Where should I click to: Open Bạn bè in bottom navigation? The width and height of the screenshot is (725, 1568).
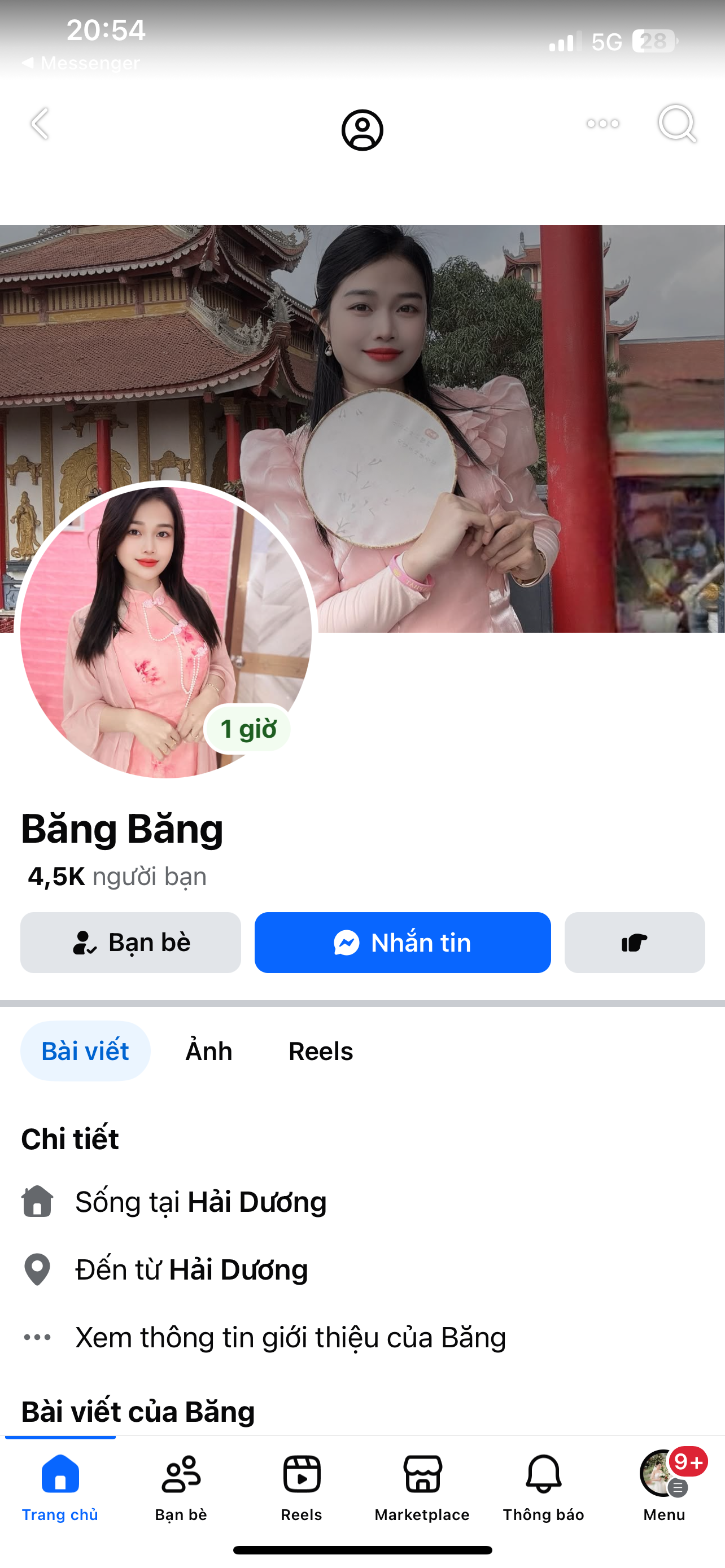(x=181, y=1486)
